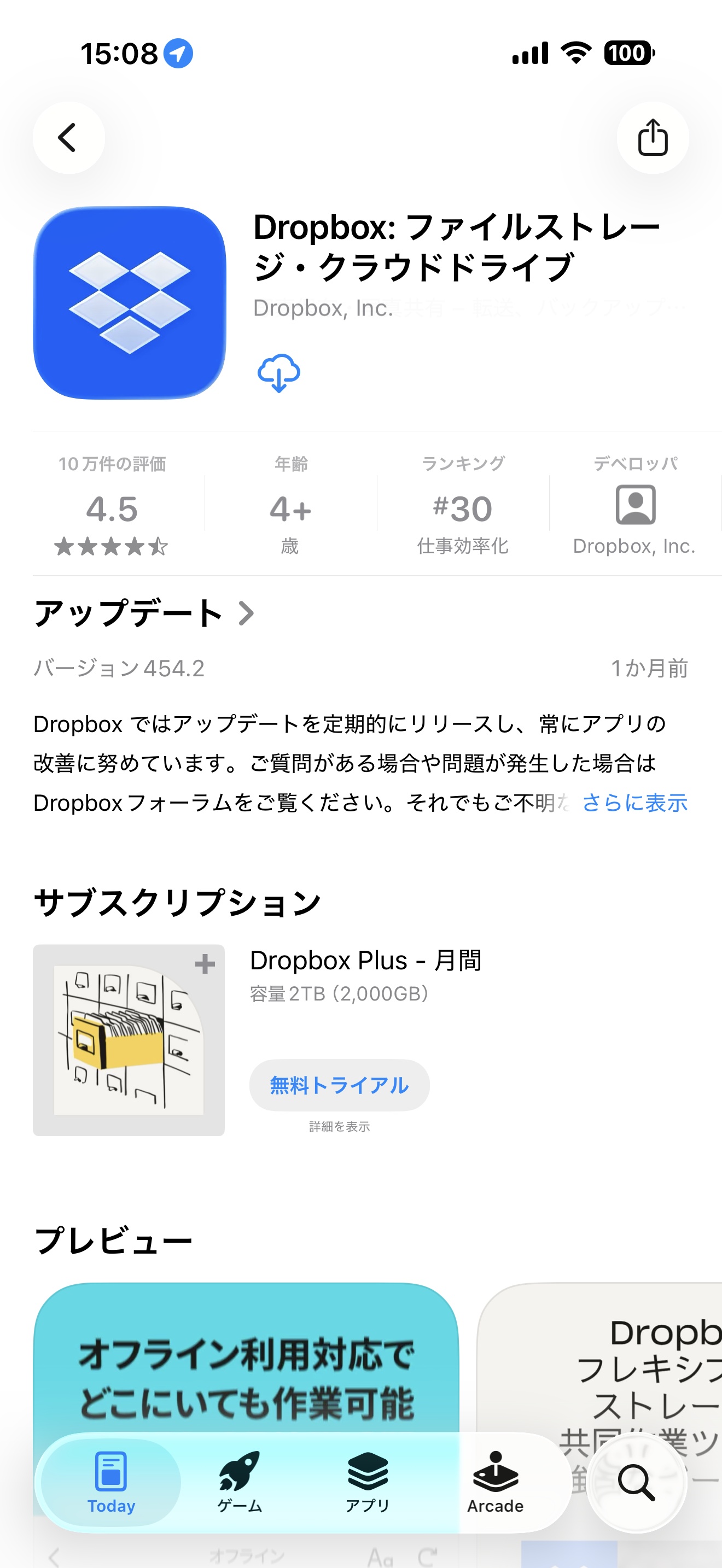Open the App Store search
This screenshot has width=722, height=1568.
(636, 1483)
